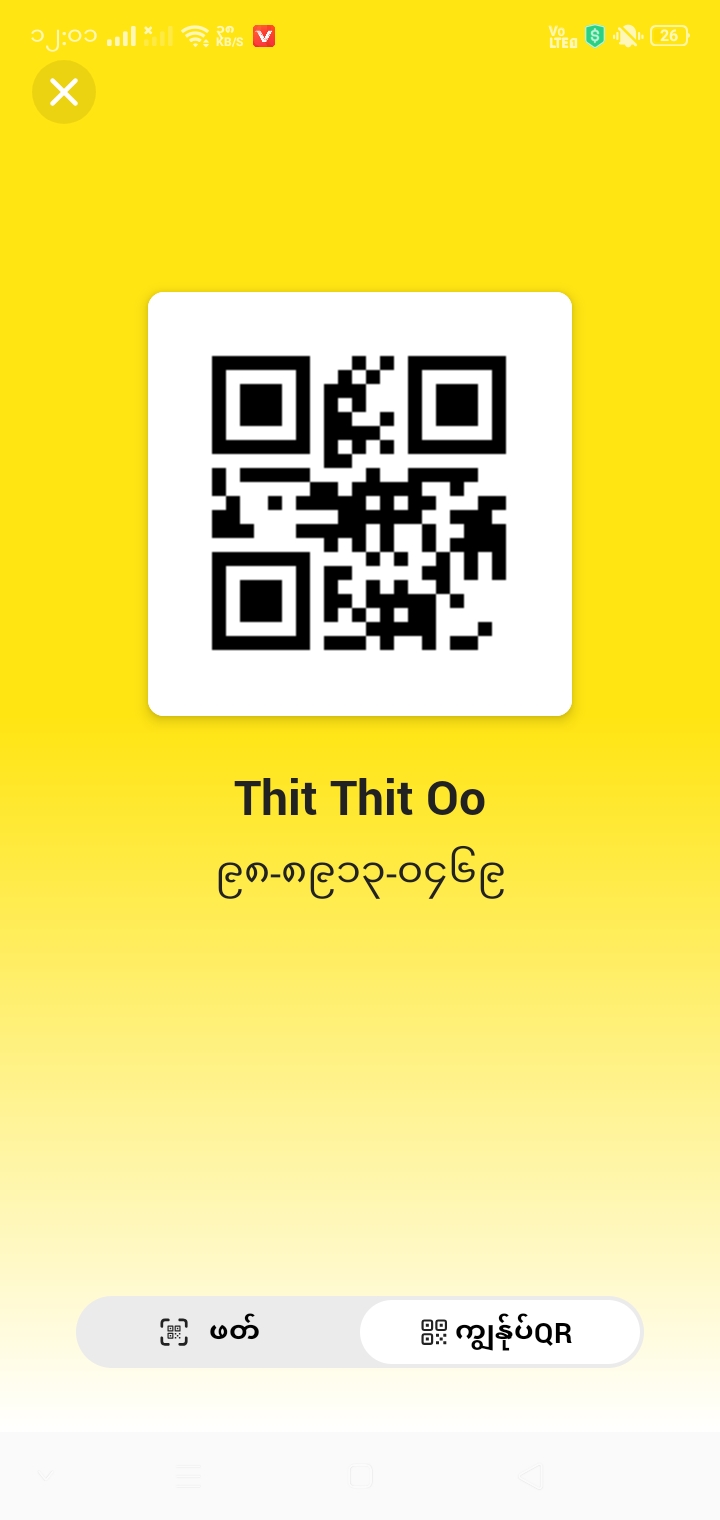Viewport: 720px width, 1520px height.
Task: Open recent apps from navigation bar
Action: click(x=188, y=1476)
